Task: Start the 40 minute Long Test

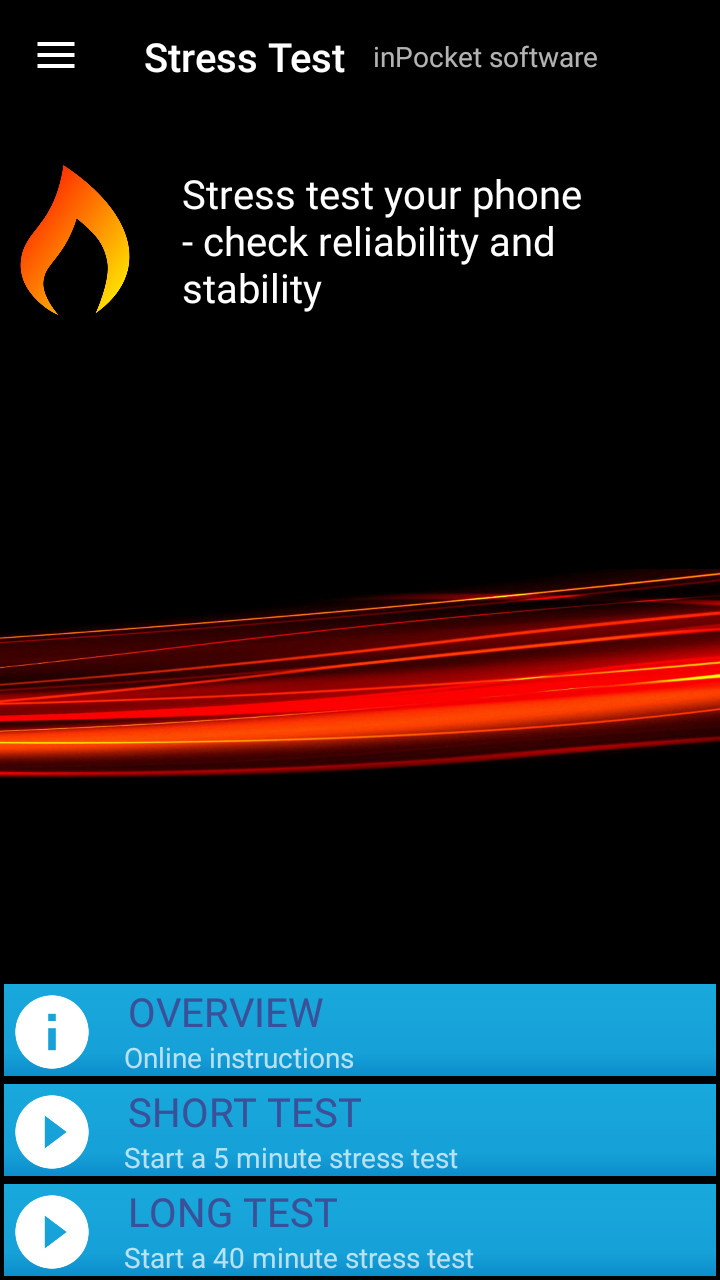Action: [360, 1230]
